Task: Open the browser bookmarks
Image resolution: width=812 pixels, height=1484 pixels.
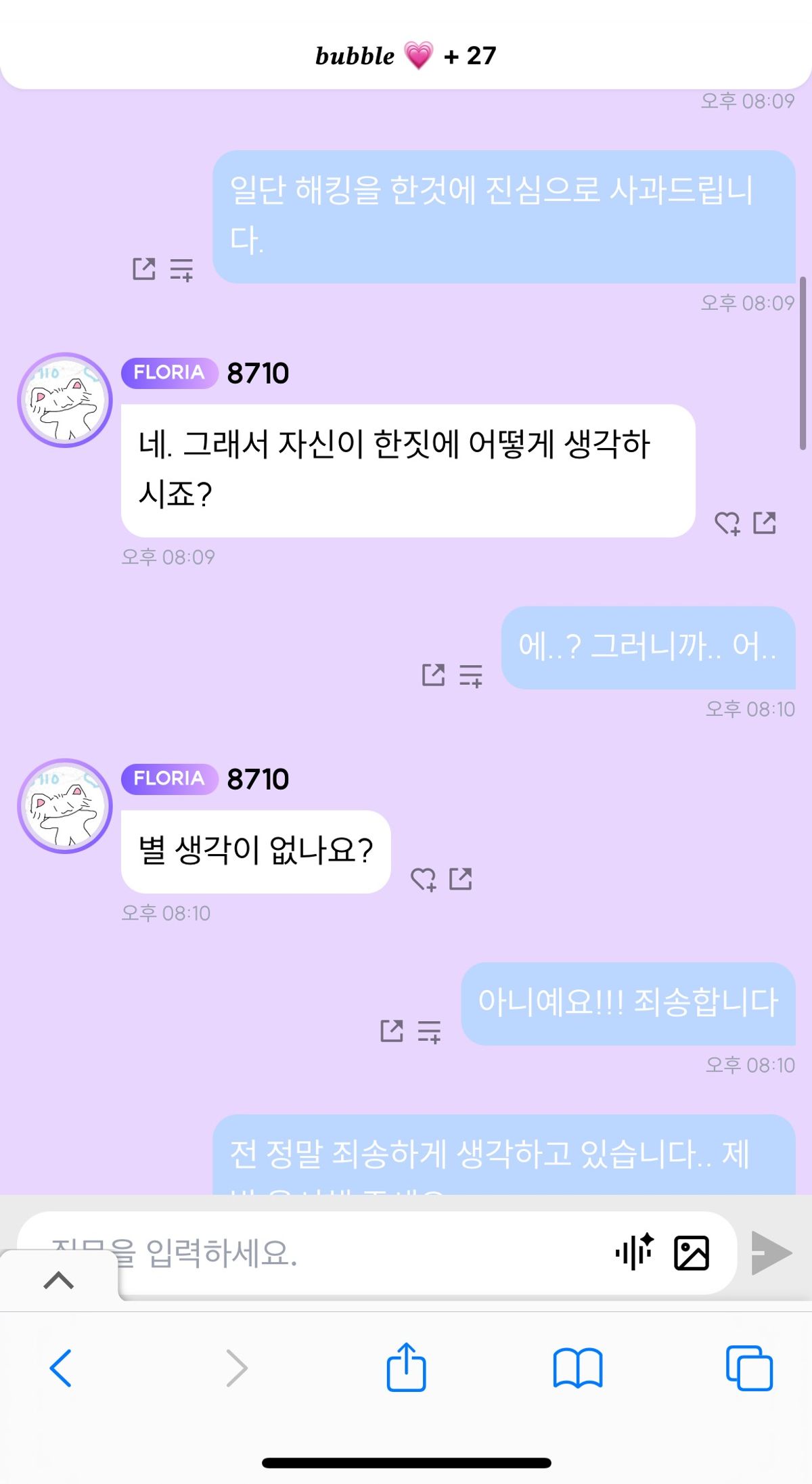Action: pyautogui.click(x=577, y=1368)
